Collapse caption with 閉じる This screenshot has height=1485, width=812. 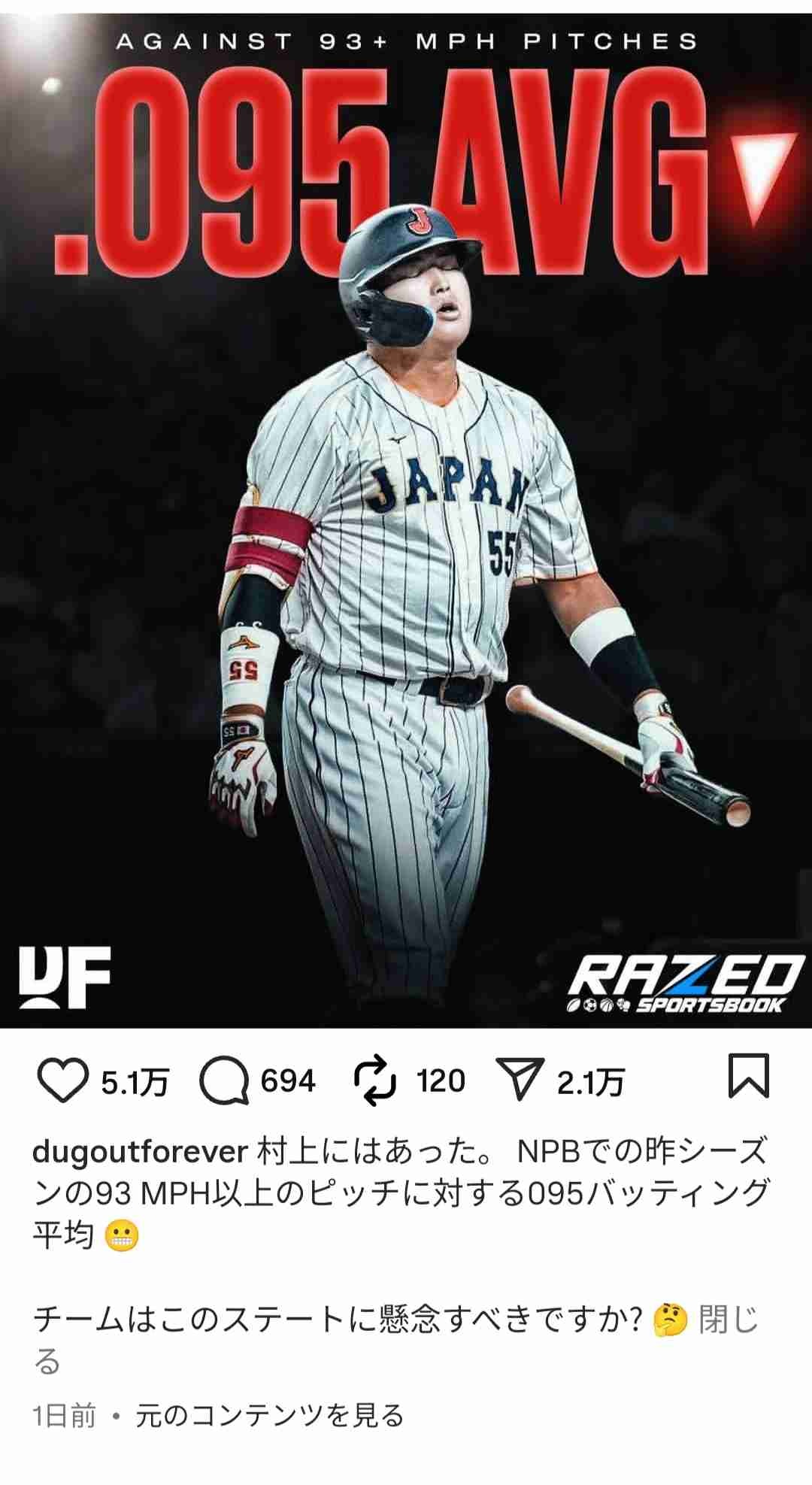pos(728,1319)
